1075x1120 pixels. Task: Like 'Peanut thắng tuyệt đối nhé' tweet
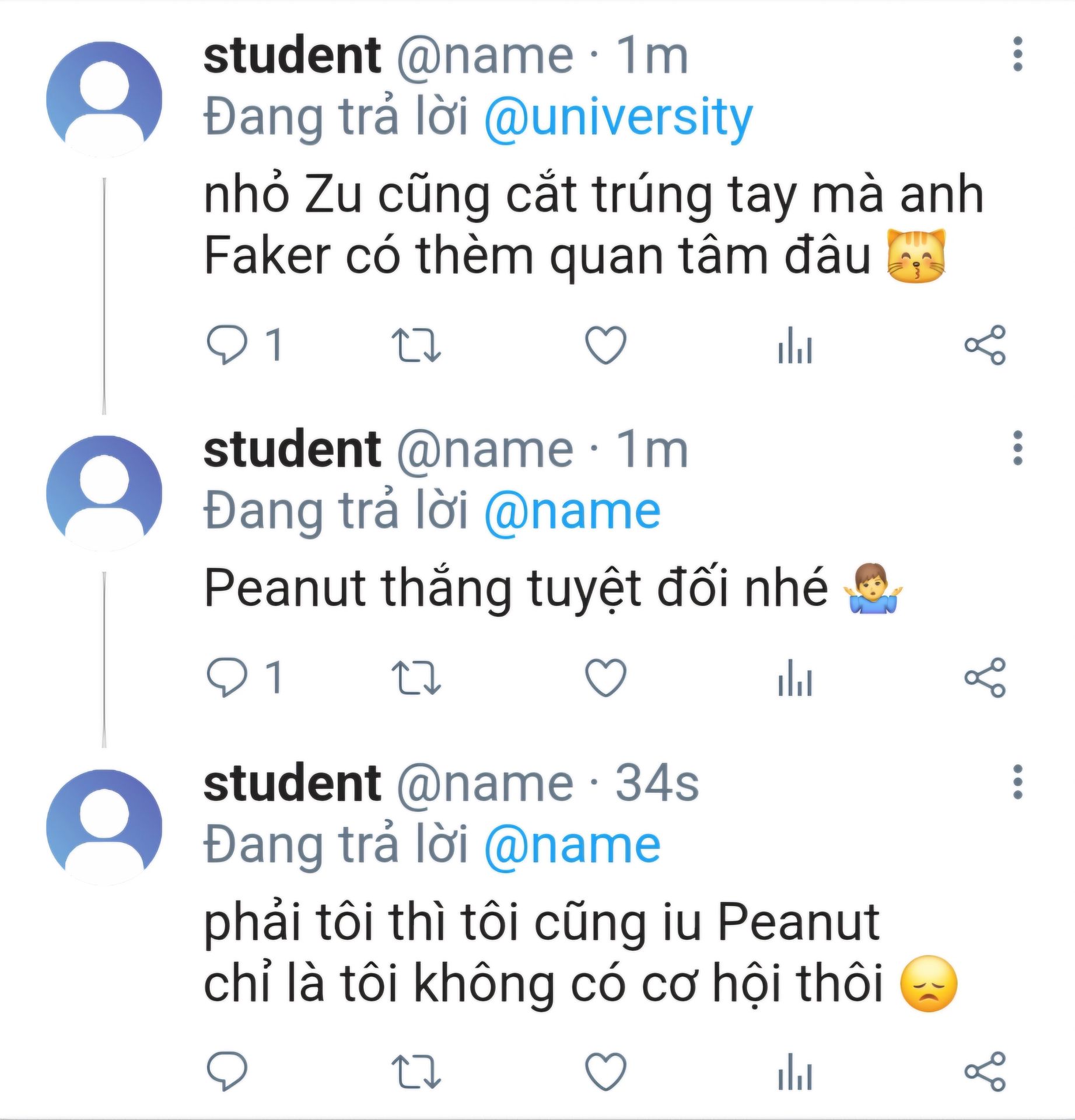point(605,677)
